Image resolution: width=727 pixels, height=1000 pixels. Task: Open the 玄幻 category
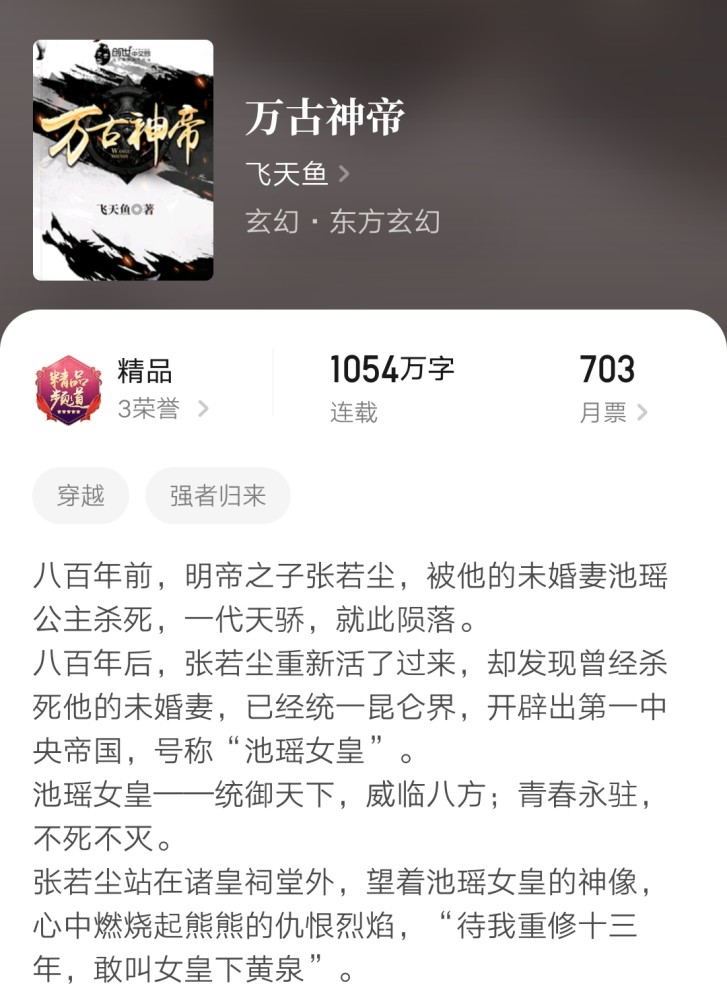(267, 222)
